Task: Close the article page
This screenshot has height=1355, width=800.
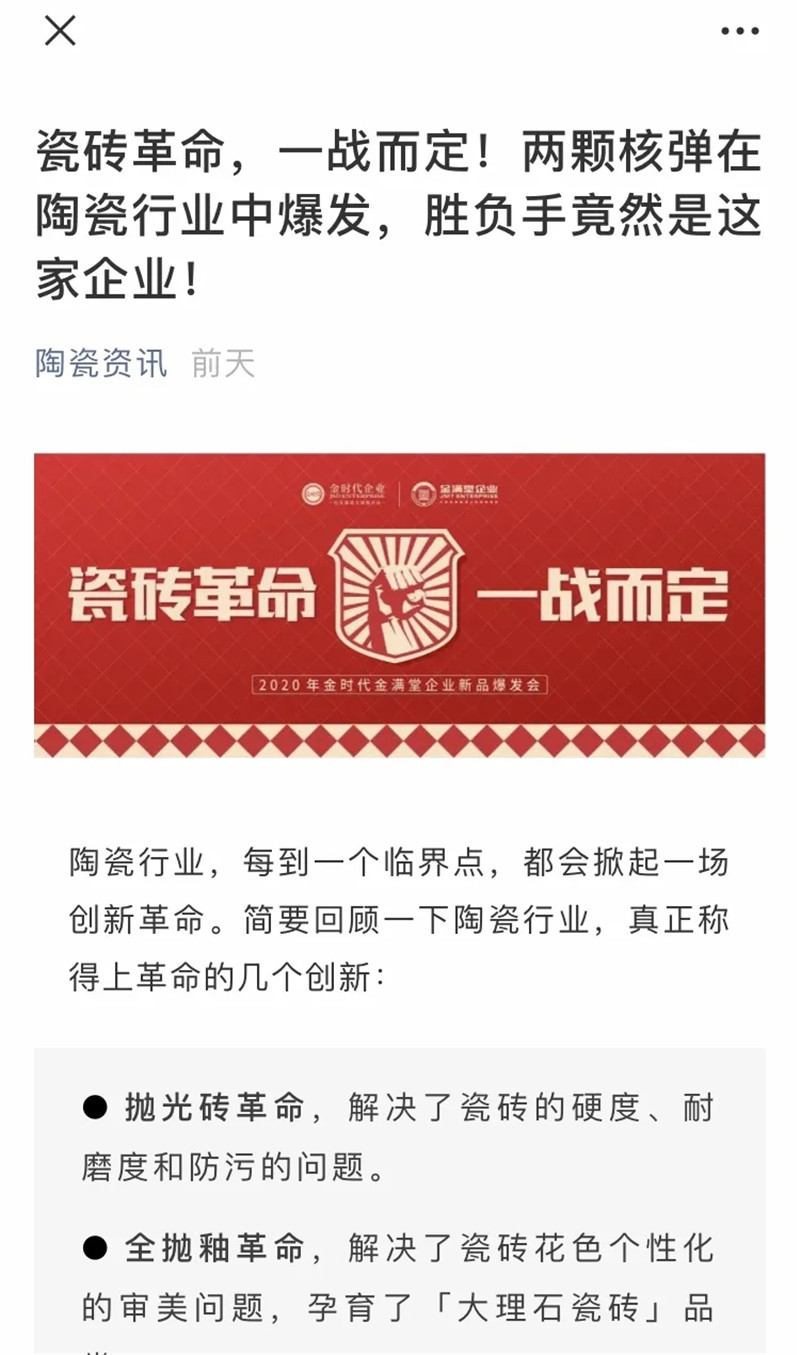Action: click(60, 31)
